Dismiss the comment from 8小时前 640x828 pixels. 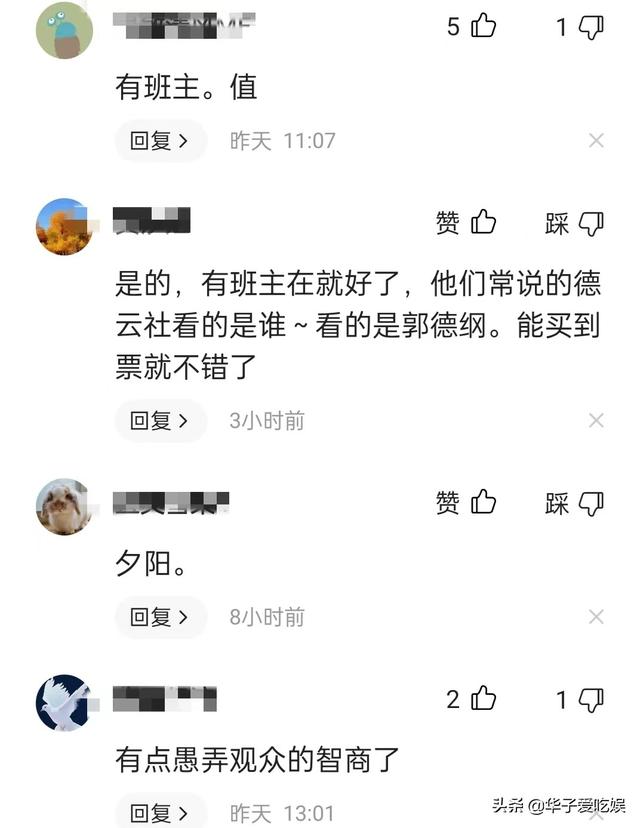point(596,617)
